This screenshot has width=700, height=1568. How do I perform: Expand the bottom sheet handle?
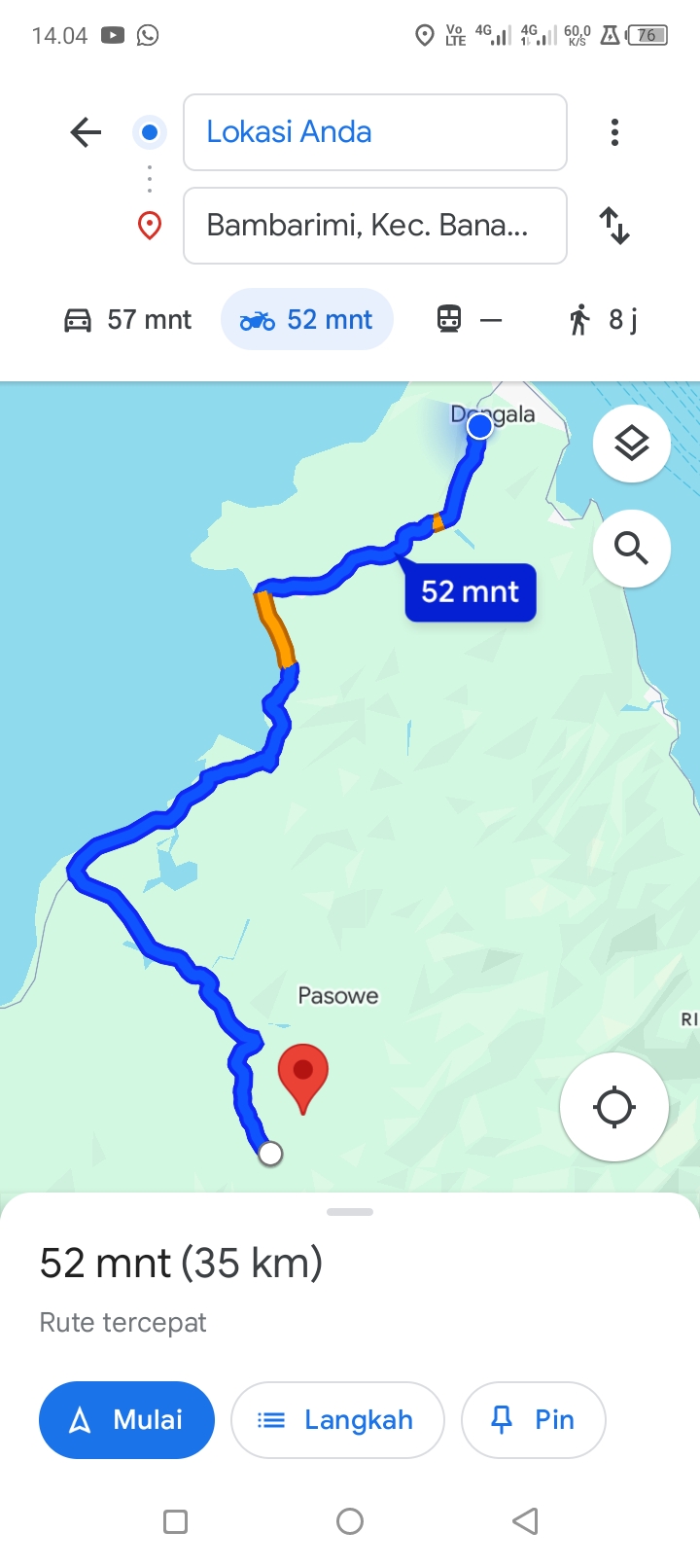pos(350,1212)
